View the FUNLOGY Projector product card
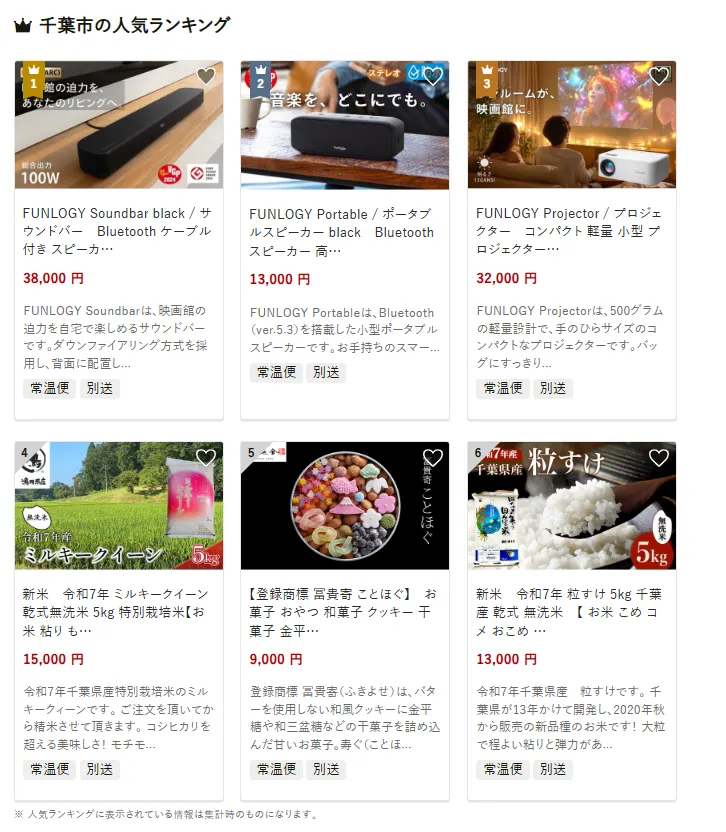This screenshot has width=726, height=832. [571, 231]
